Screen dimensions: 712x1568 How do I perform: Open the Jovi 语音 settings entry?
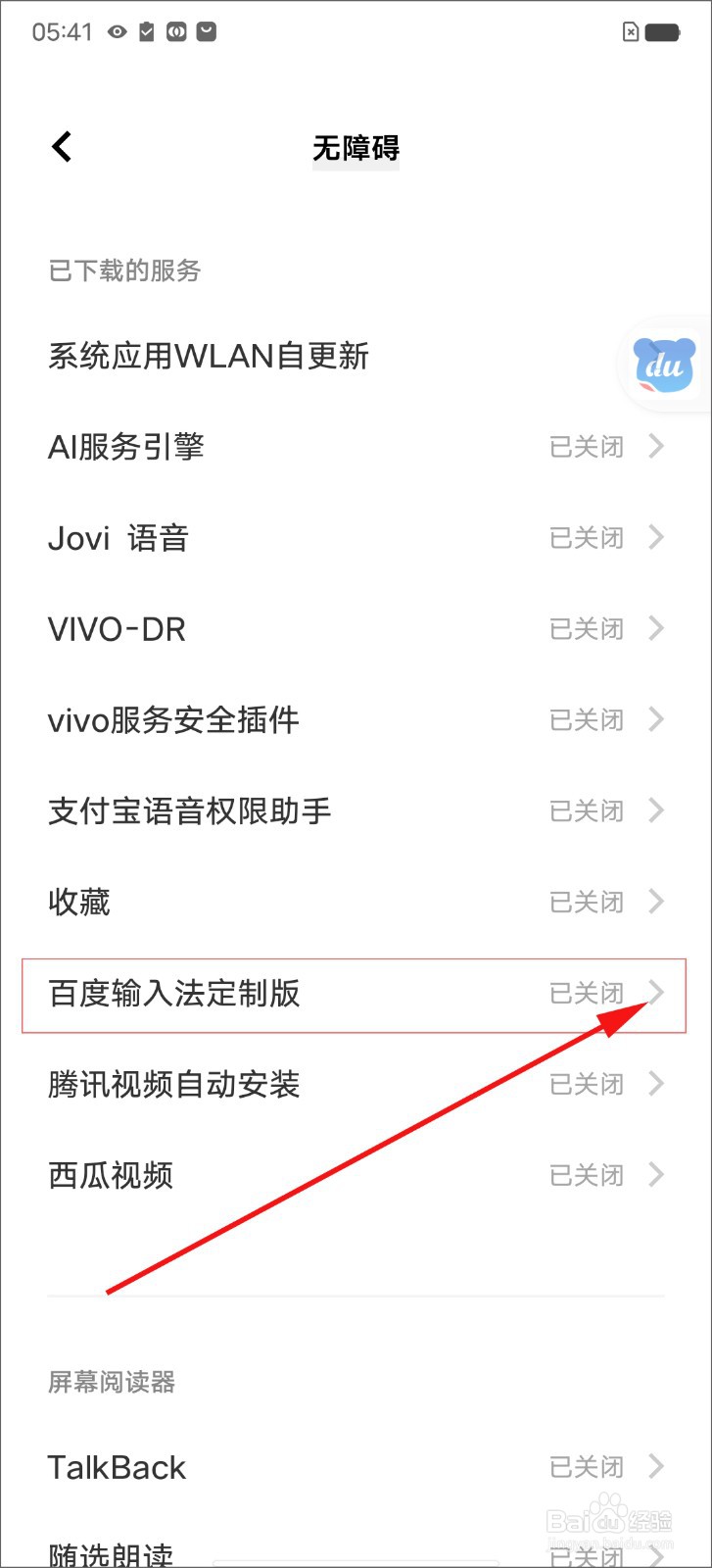(x=356, y=537)
